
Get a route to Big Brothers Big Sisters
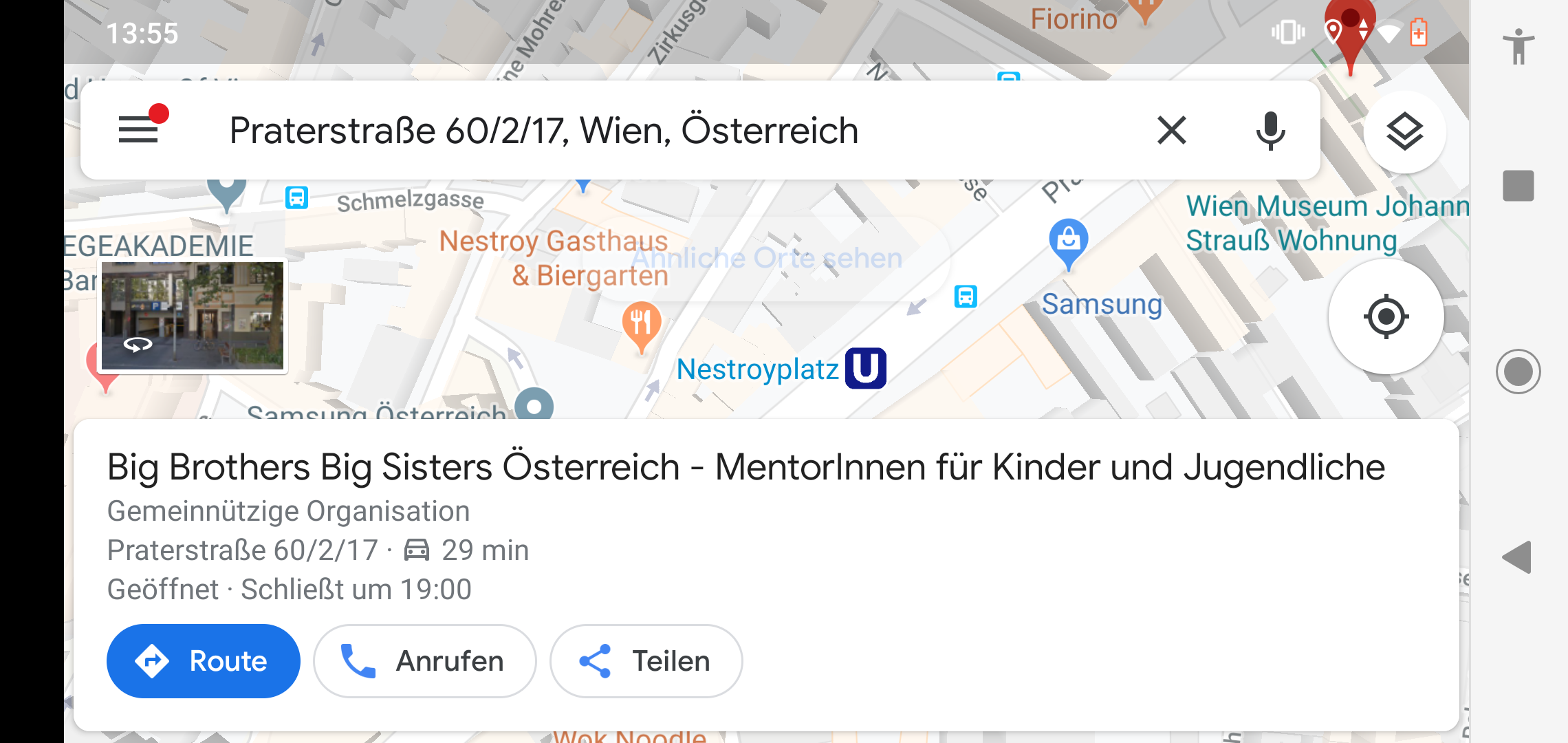pyautogui.click(x=204, y=661)
